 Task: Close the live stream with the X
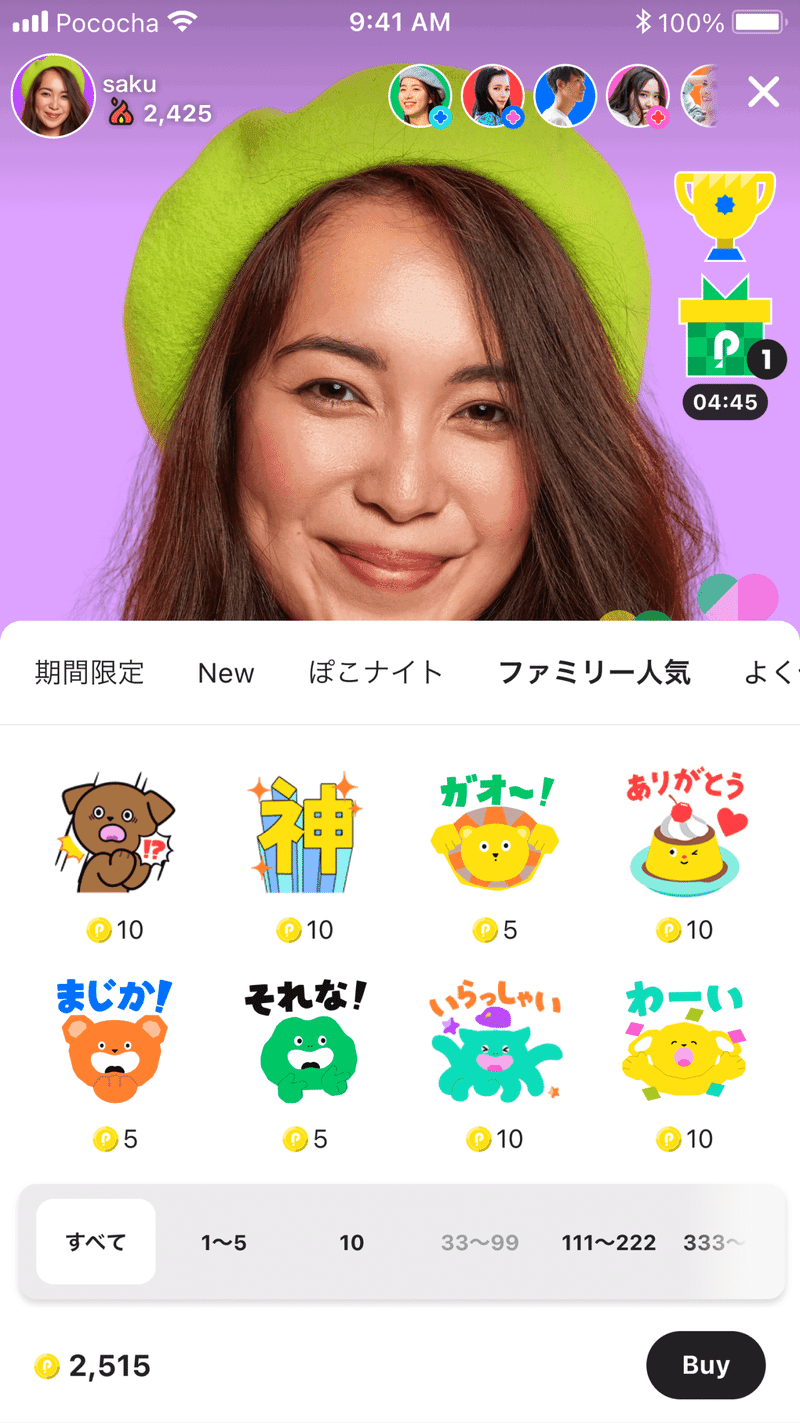(764, 94)
